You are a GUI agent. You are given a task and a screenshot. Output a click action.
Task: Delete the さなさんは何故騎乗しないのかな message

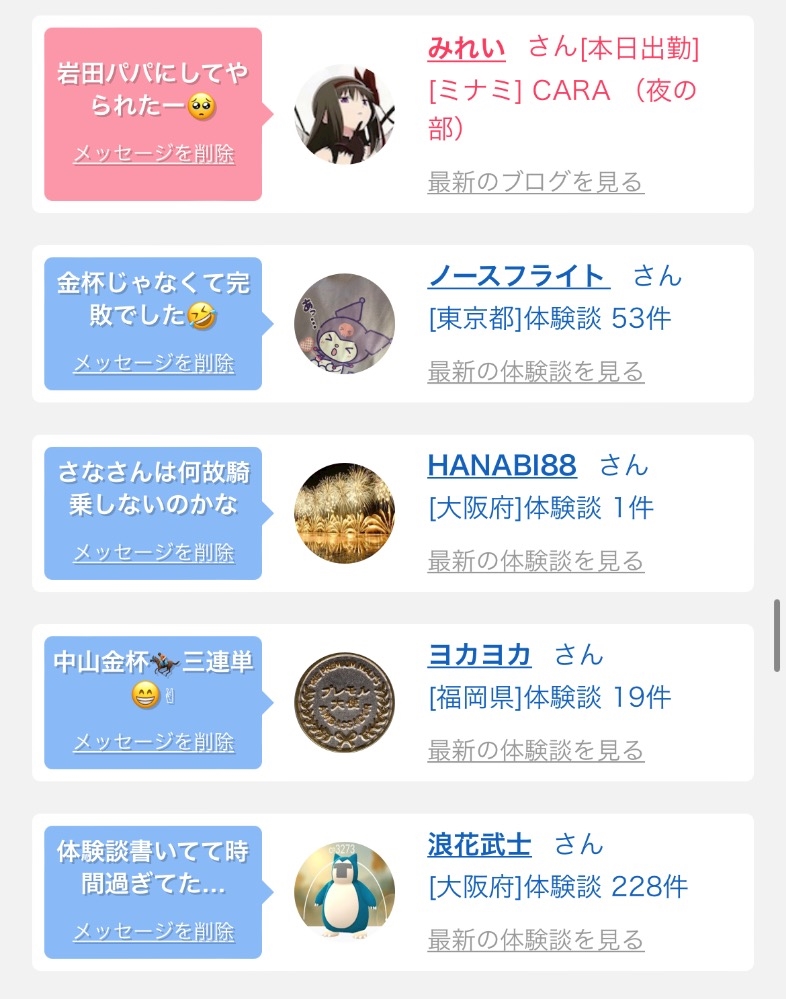(x=154, y=552)
